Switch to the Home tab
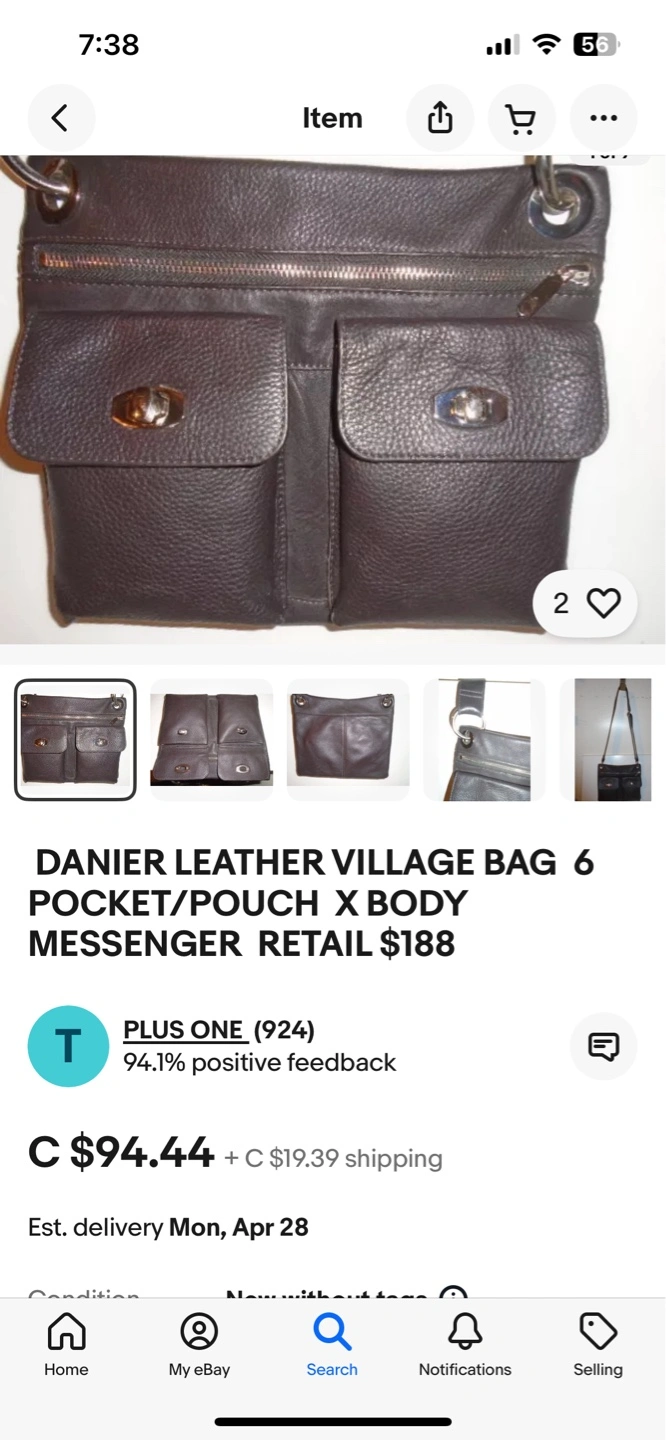 [66, 1344]
